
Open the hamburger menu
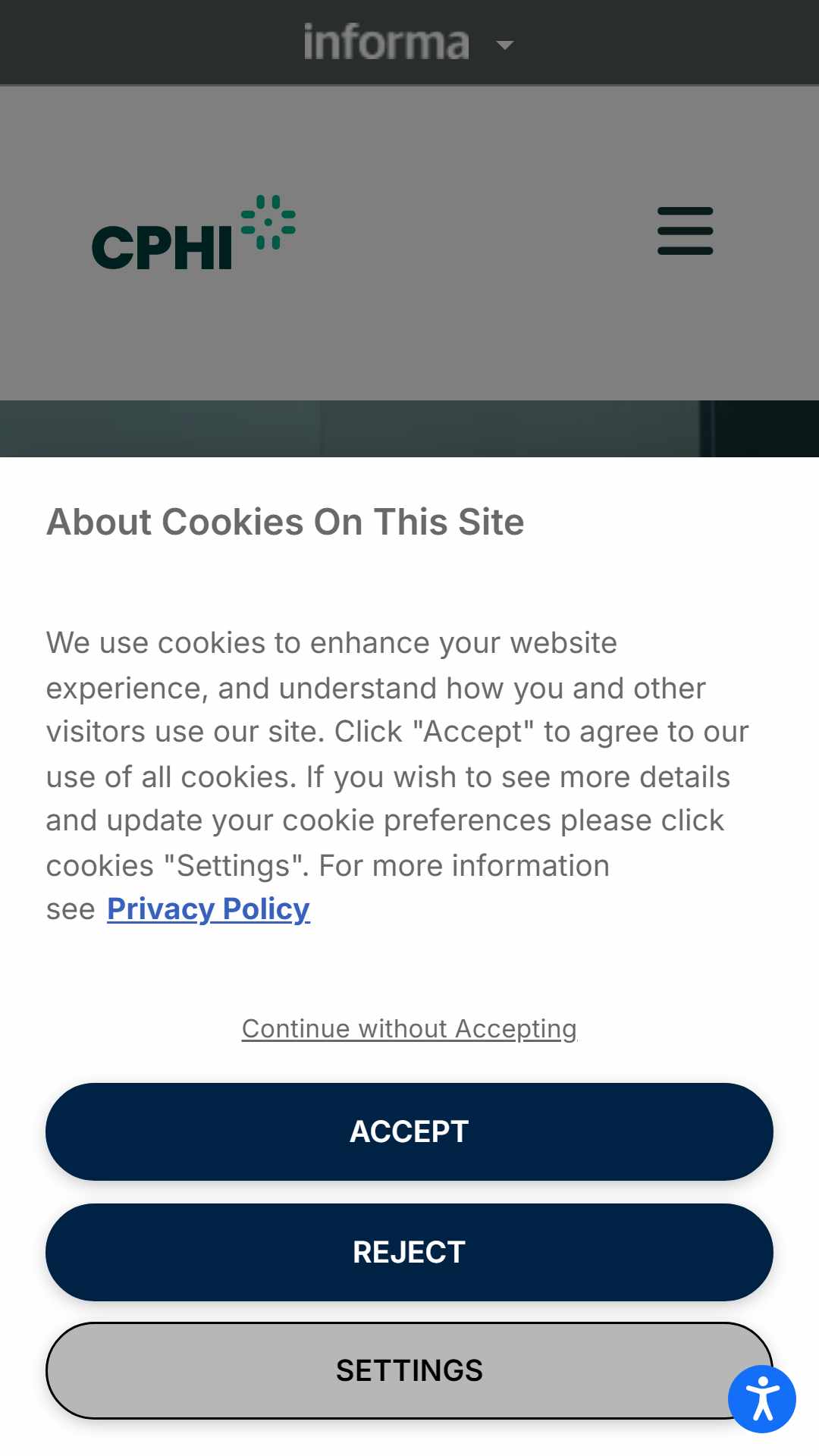[686, 231]
